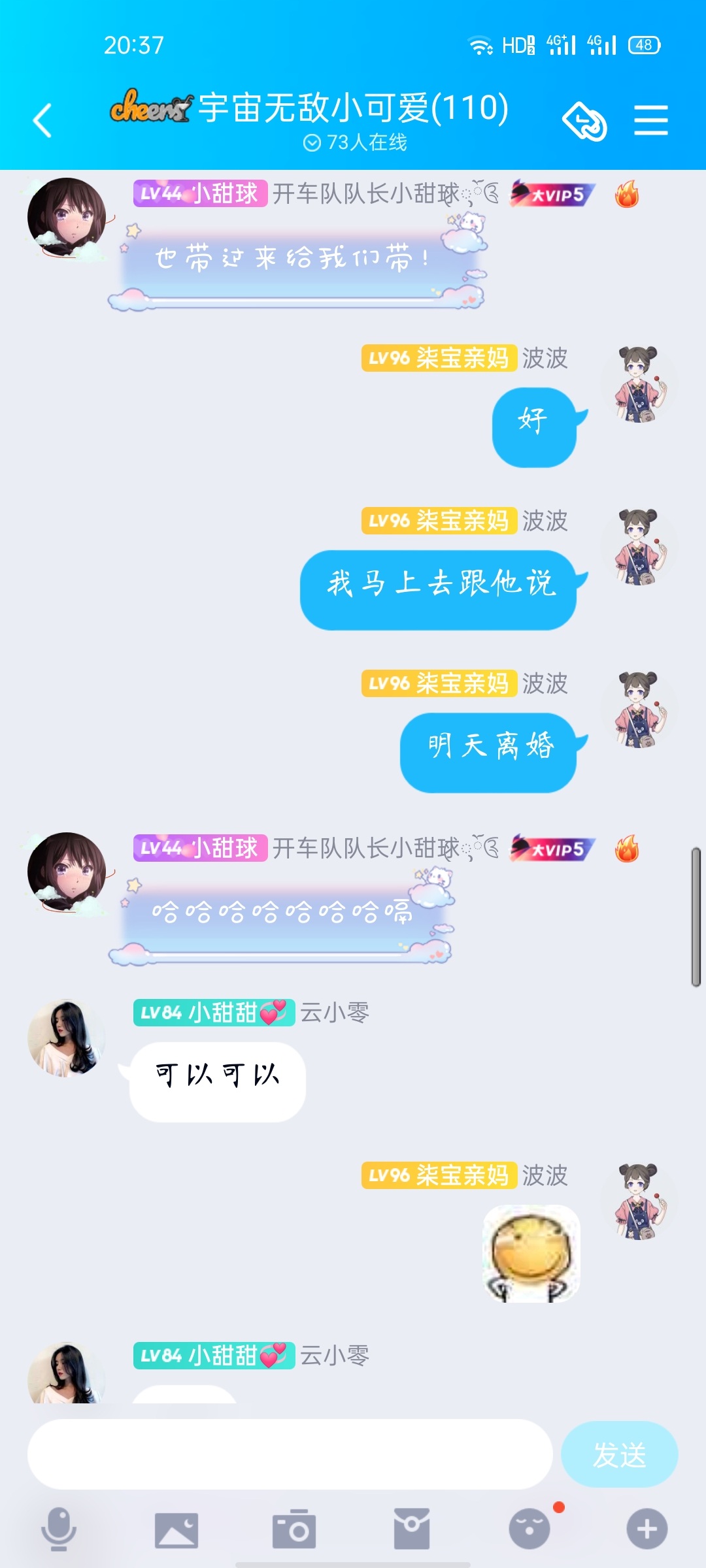Open the emoji sticker panel
Viewport: 706px width, 1568px height.
click(x=529, y=1529)
